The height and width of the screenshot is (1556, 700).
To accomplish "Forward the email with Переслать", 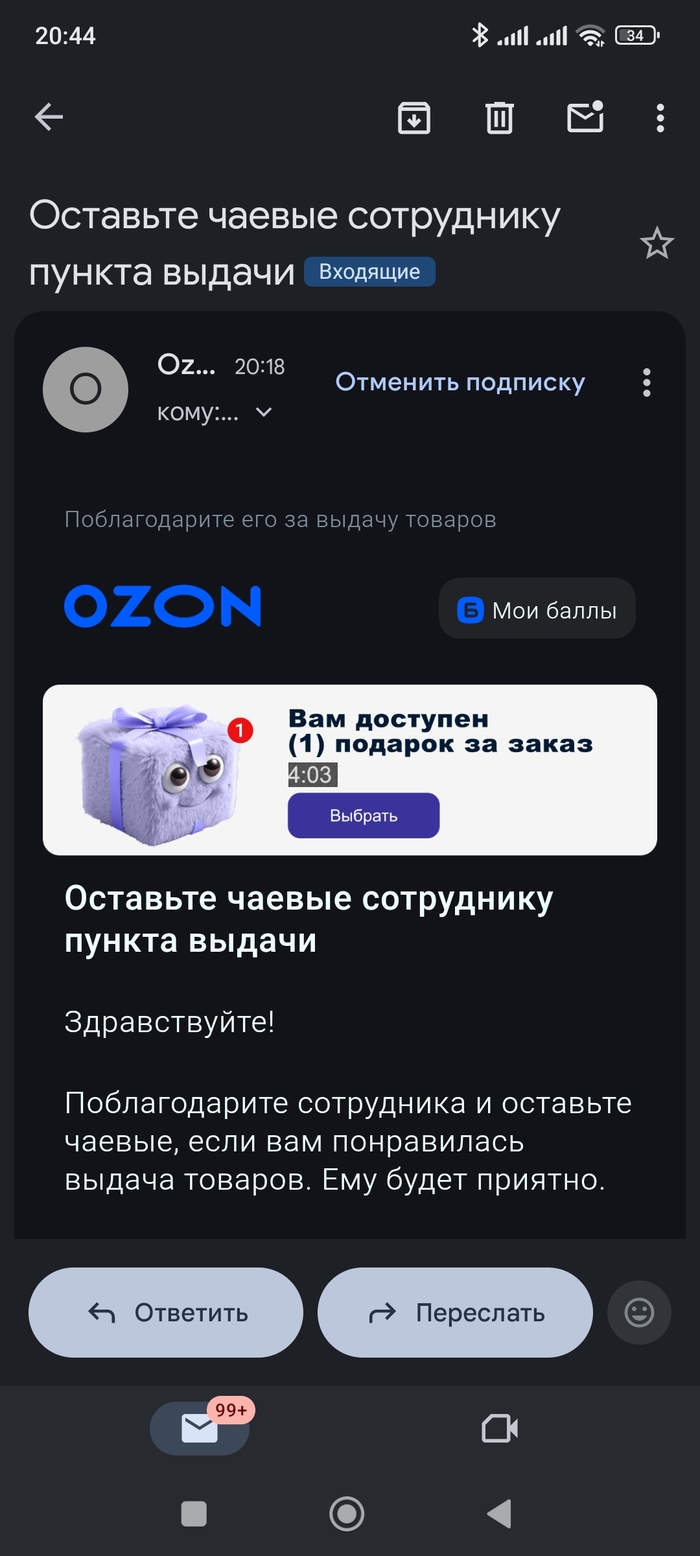I will 455,1312.
